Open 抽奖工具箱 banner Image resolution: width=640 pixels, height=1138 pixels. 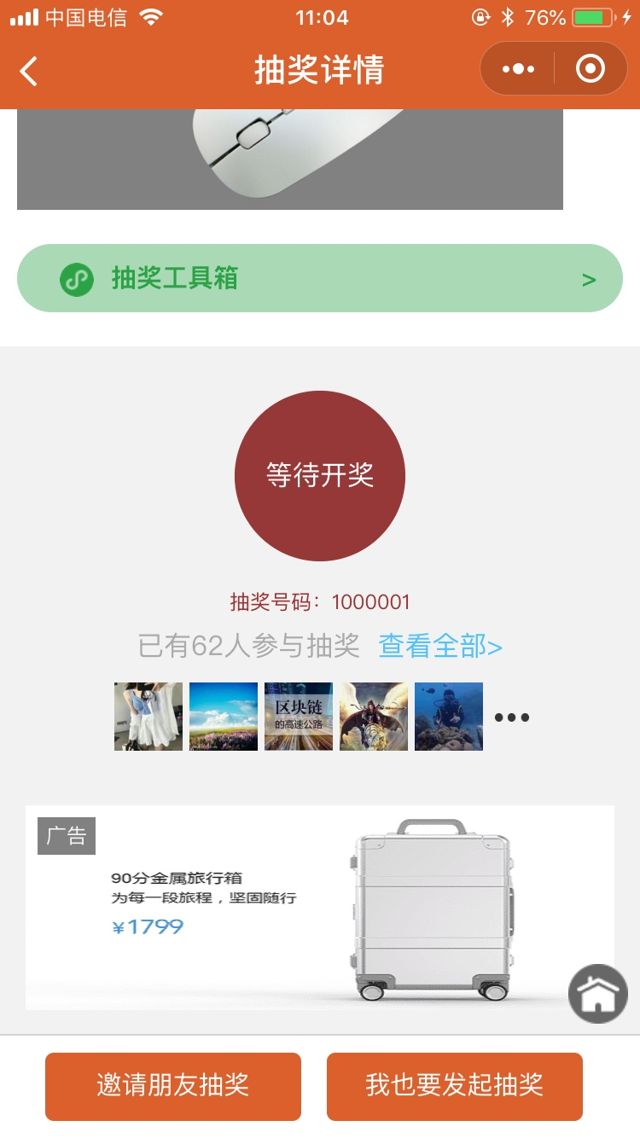tap(320, 278)
